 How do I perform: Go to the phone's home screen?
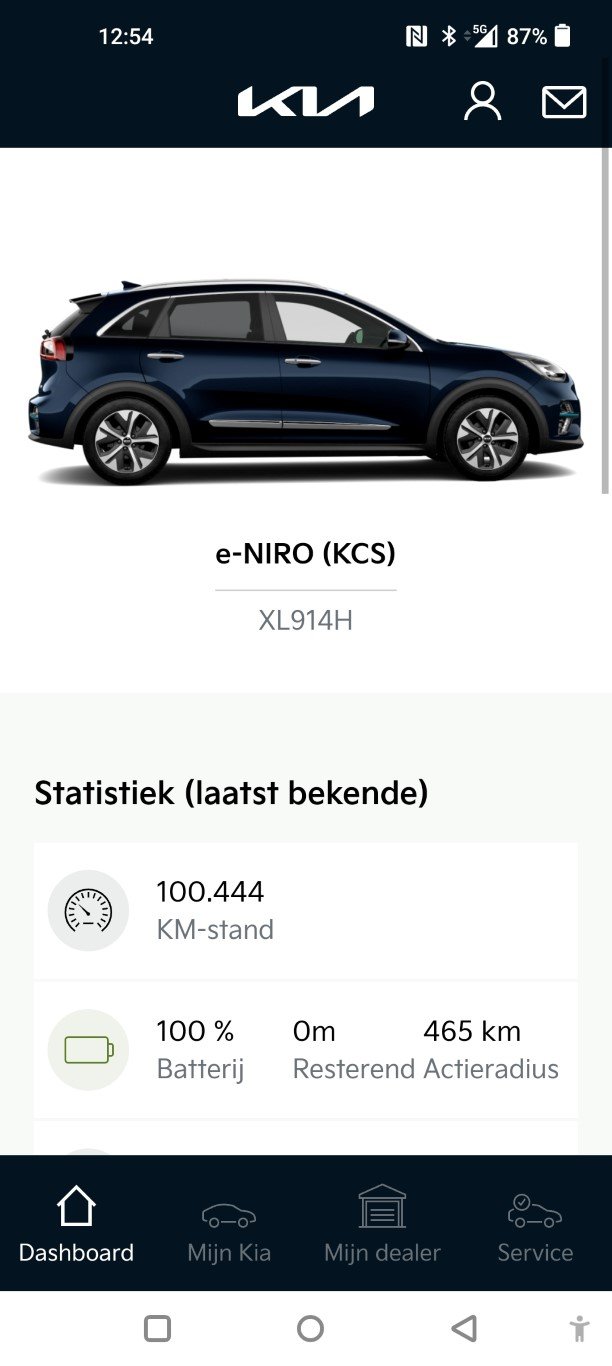pyautogui.click(x=310, y=1328)
